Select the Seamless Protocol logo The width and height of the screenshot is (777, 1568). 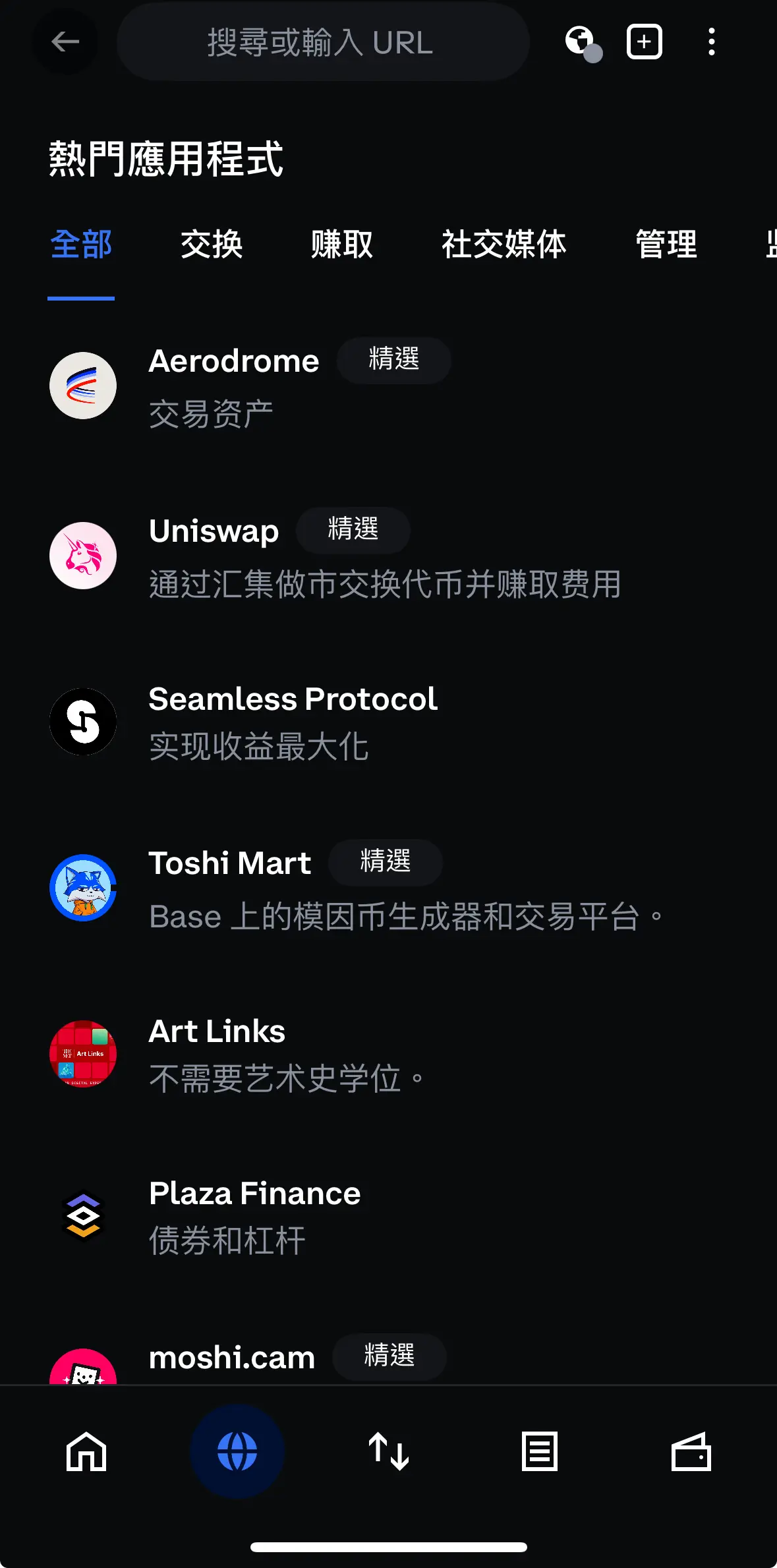tap(83, 721)
